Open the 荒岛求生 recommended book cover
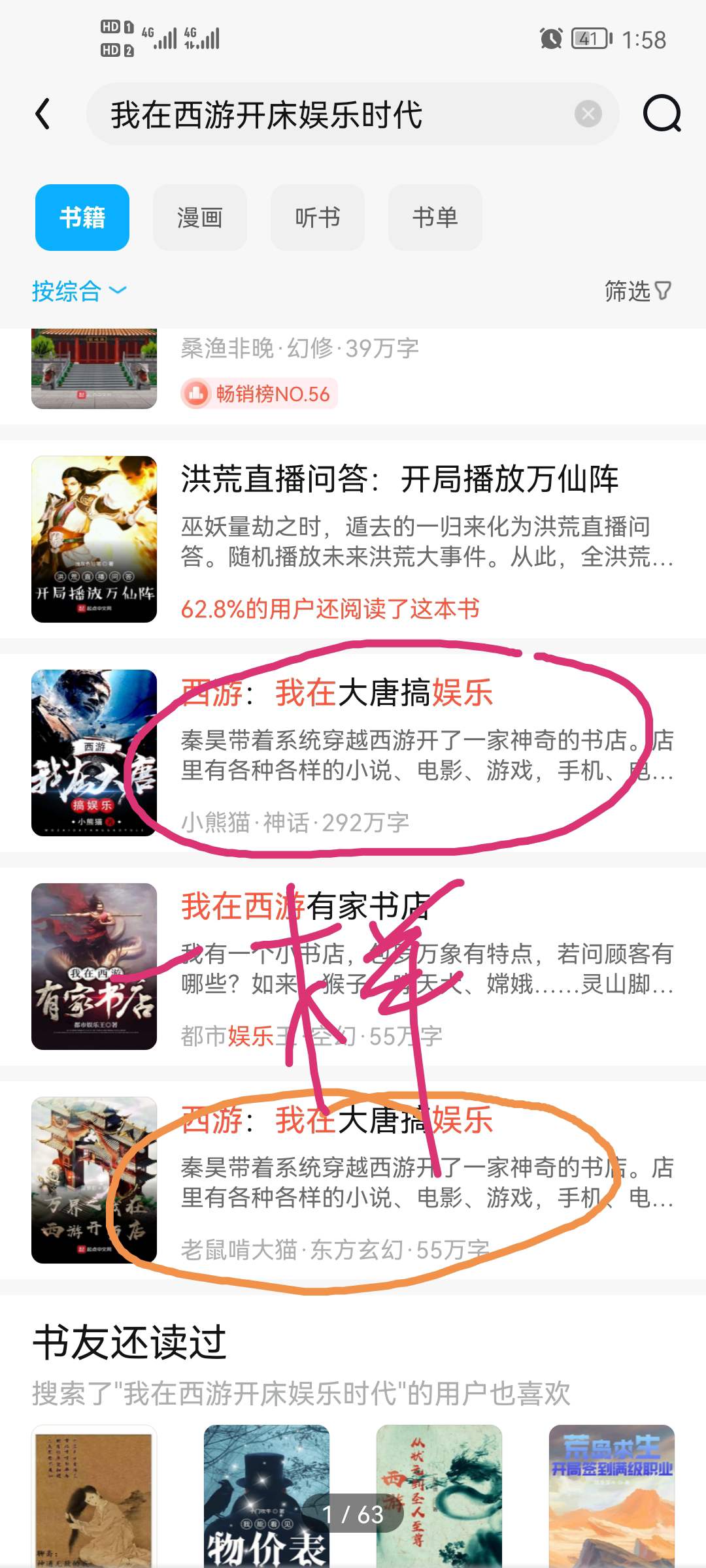This screenshot has width=706, height=1568. [x=611, y=1496]
